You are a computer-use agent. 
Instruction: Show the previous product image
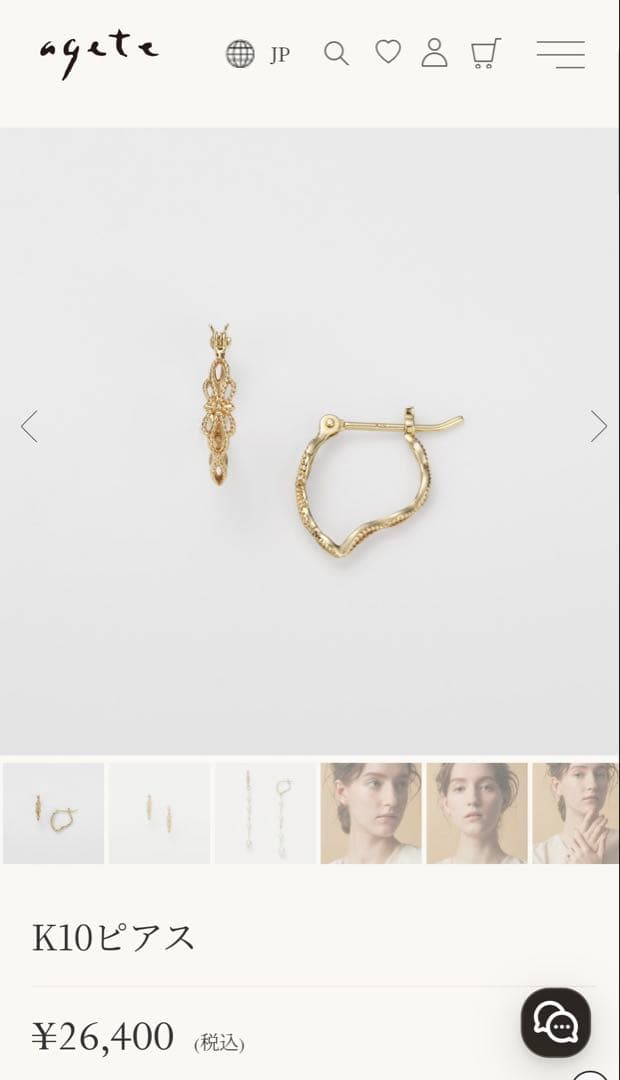(x=29, y=426)
